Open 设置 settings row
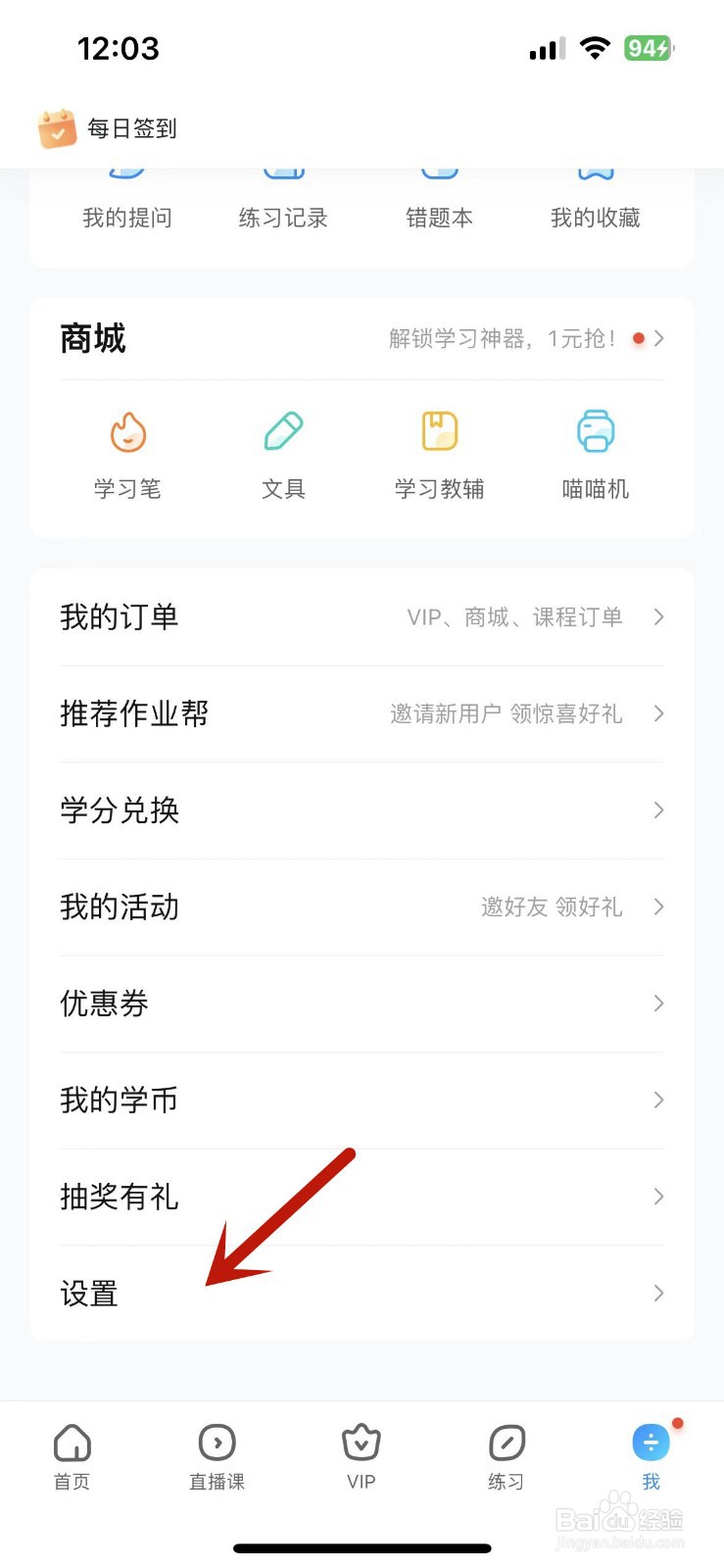The width and height of the screenshot is (724, 1568). [362, 1294]
